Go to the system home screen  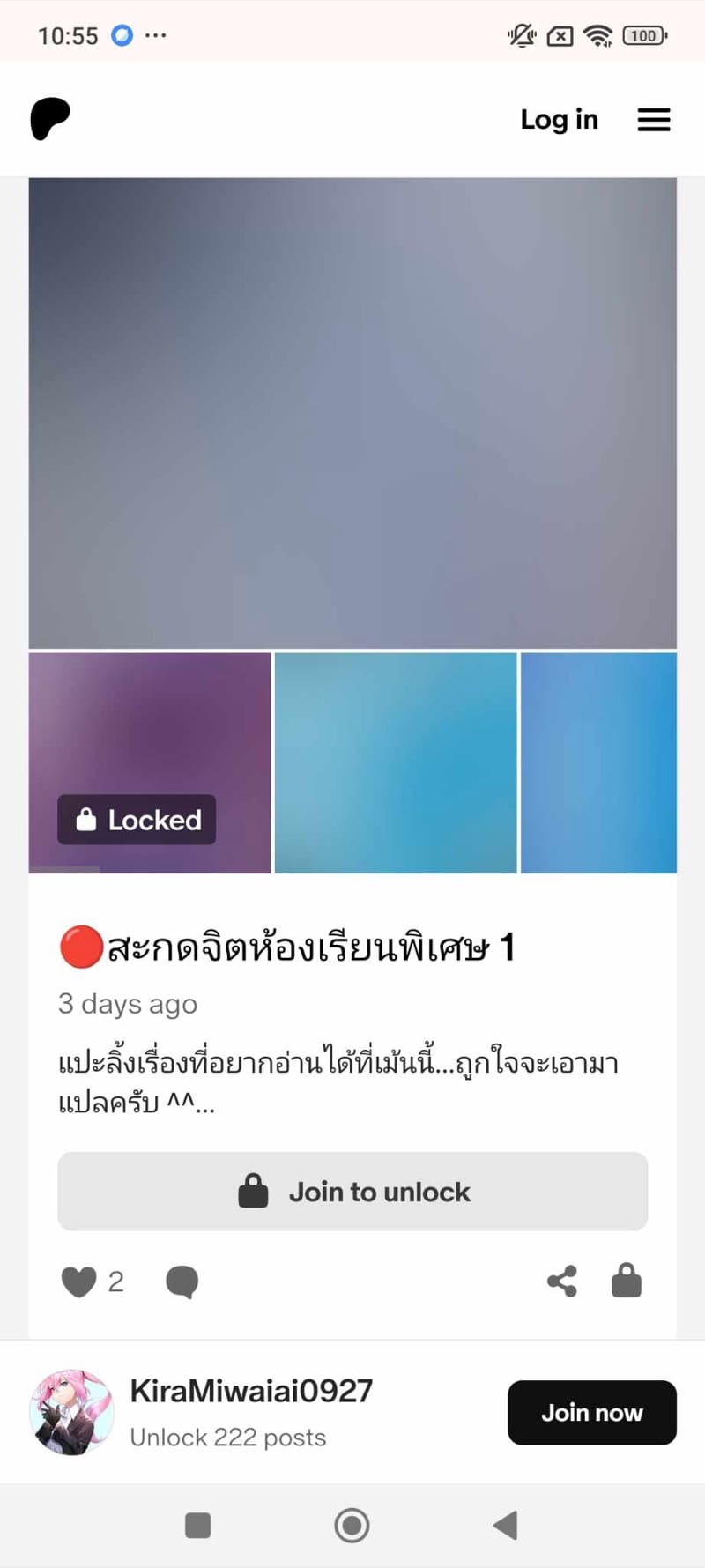352,1525
